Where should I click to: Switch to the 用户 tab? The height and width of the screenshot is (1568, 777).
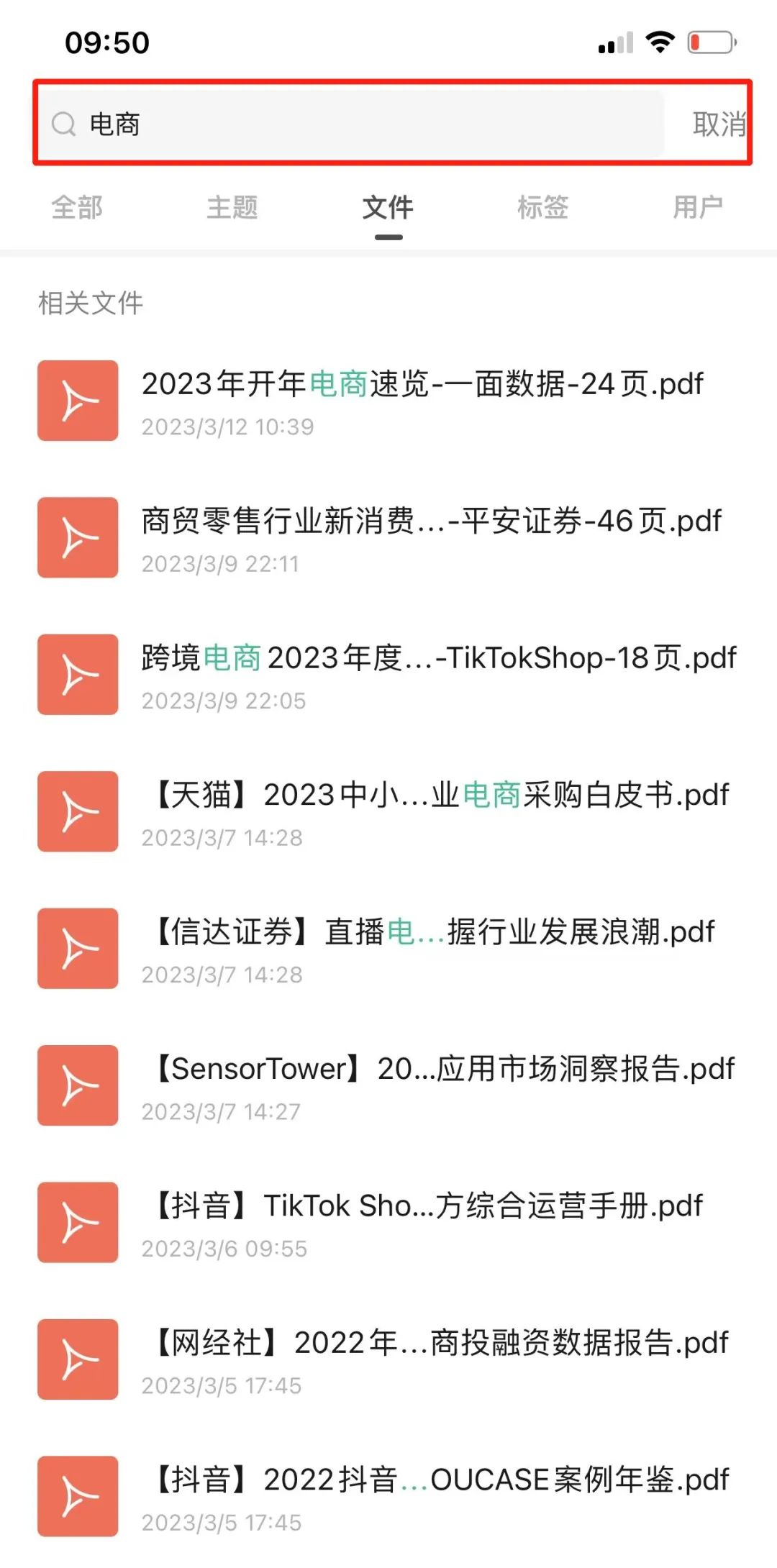pyautogui.click(x=698, y=208)
